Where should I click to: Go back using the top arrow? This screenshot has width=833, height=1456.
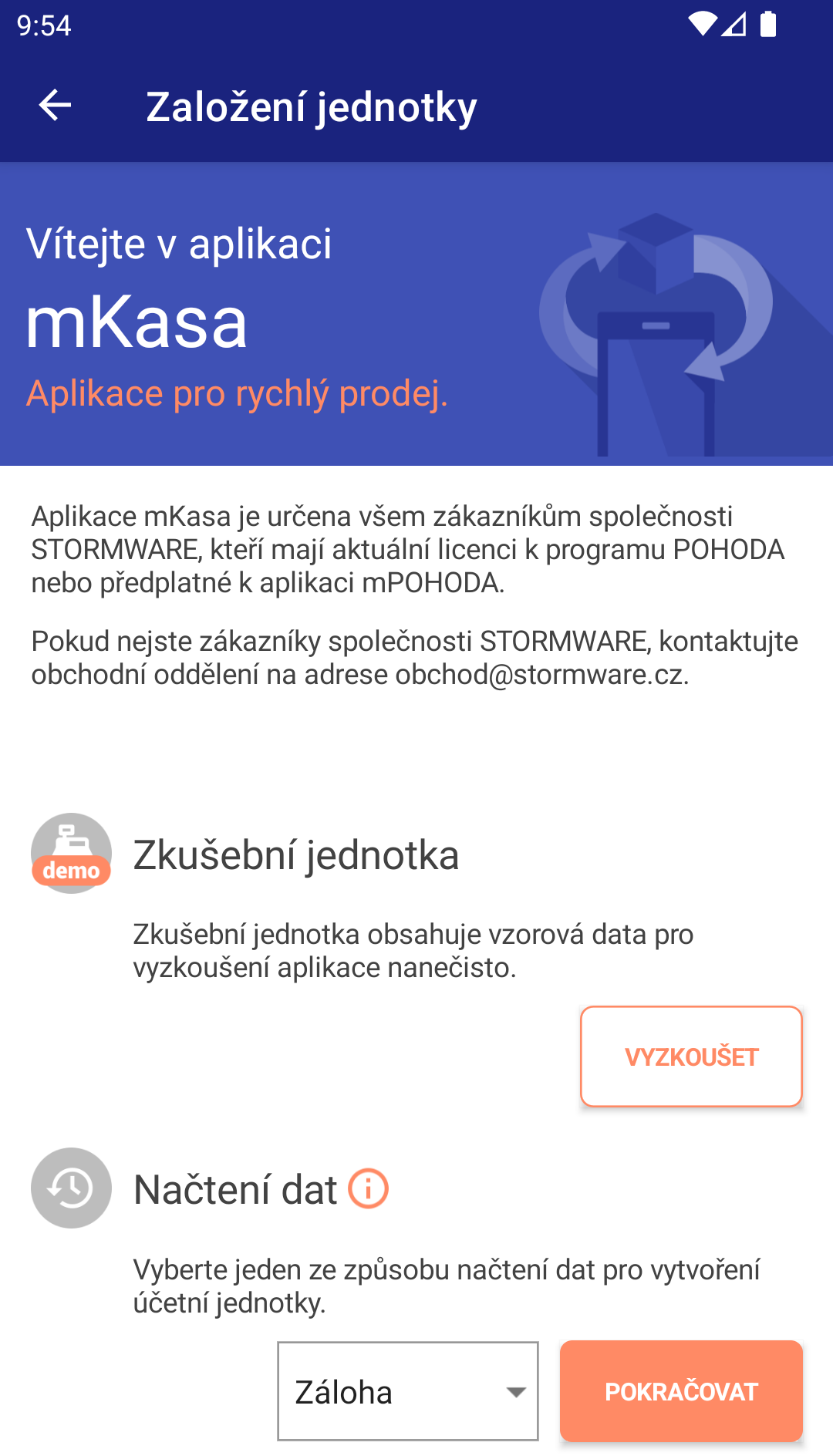(x=55, y=106)
